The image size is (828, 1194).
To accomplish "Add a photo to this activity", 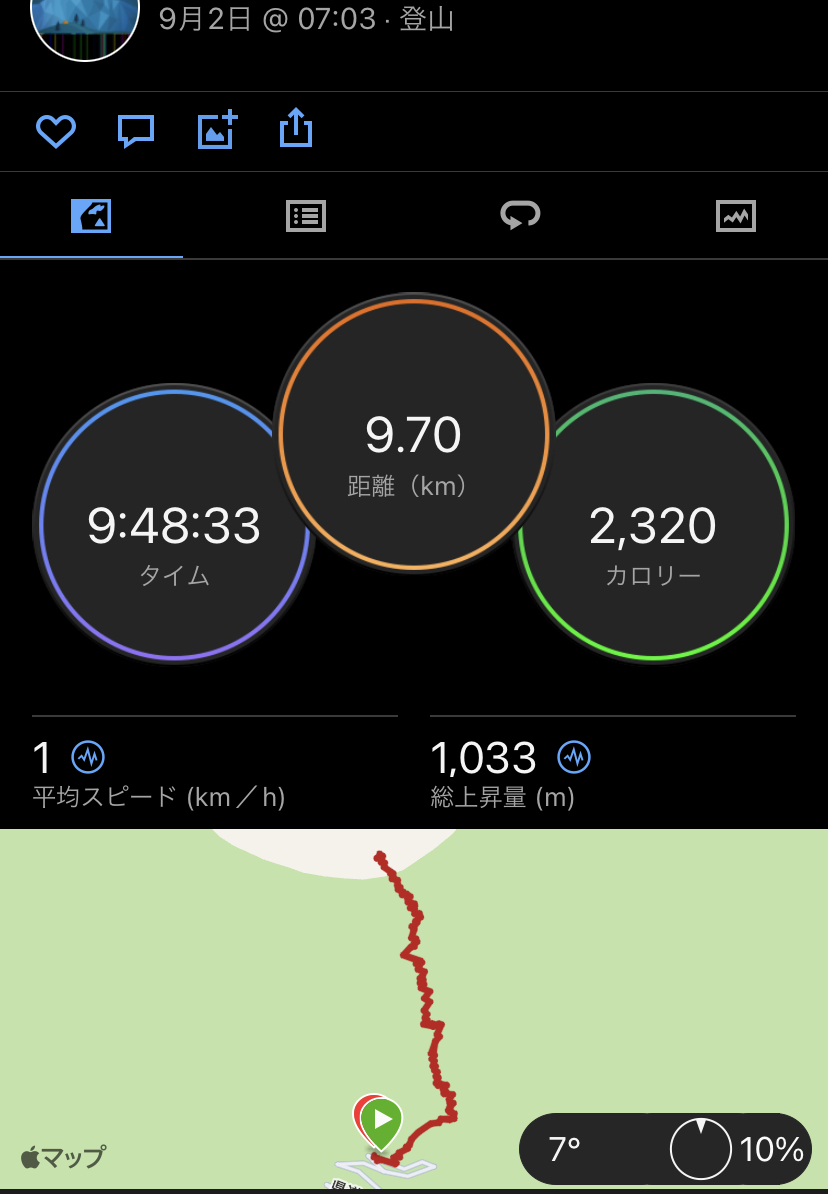I will 216,131.
